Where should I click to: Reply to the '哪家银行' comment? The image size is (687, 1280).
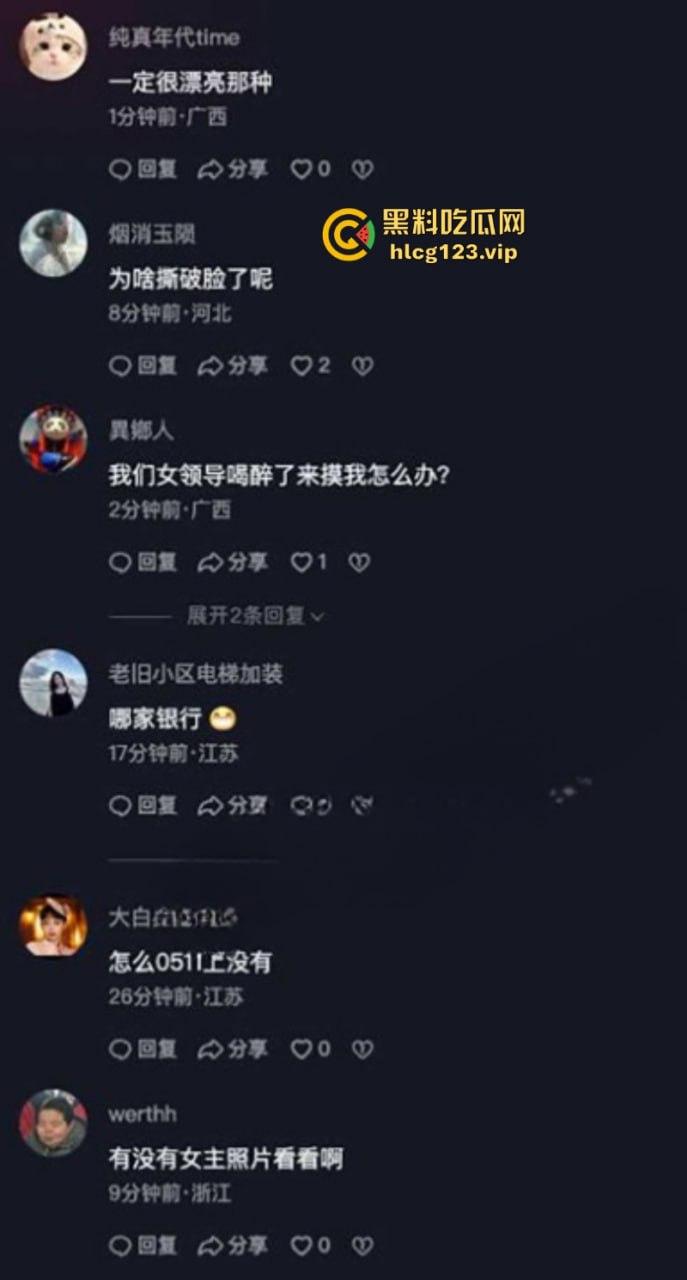(143, 805)
